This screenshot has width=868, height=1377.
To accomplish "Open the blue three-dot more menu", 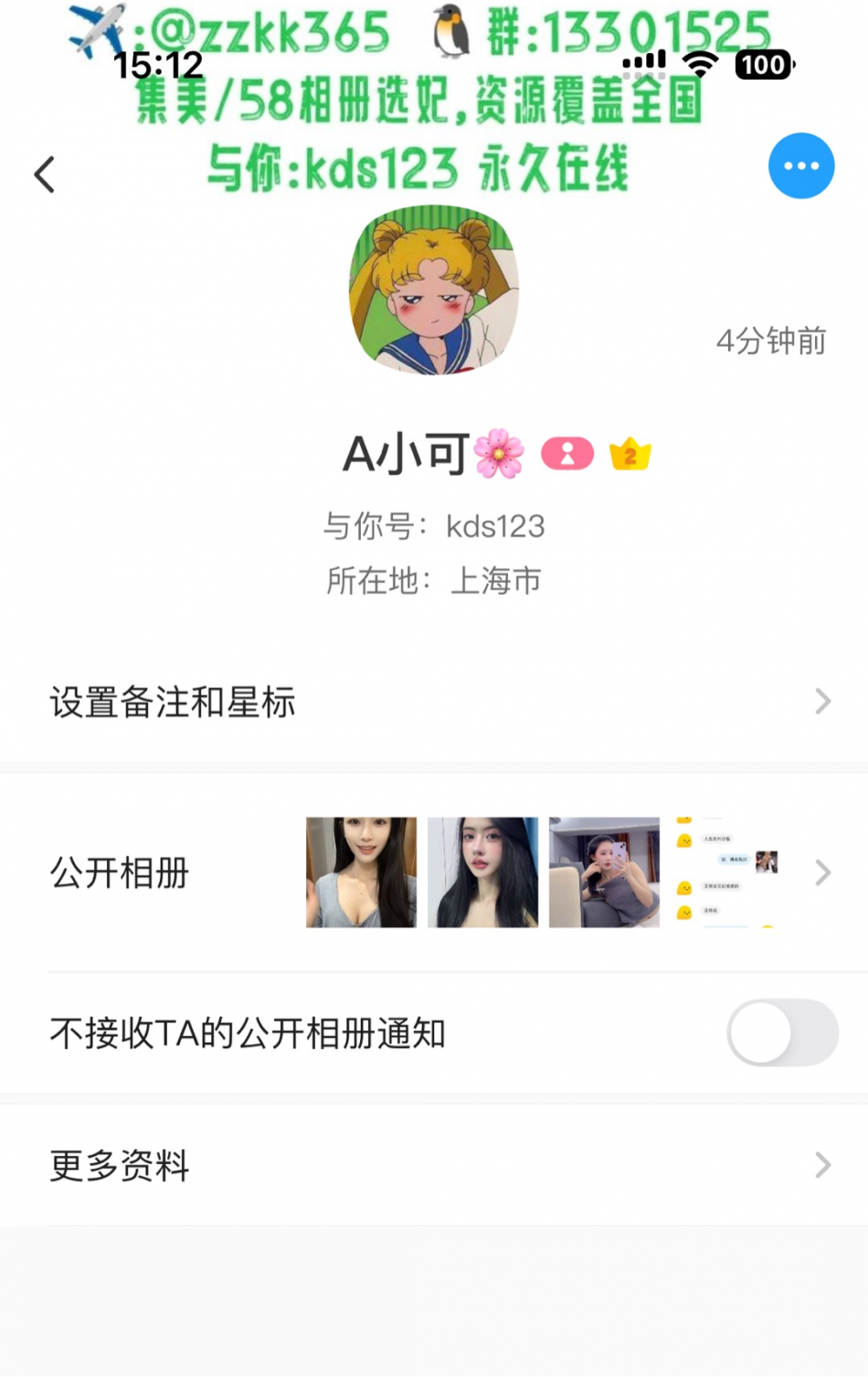I will pyautogui.click(x=800, y=166).
